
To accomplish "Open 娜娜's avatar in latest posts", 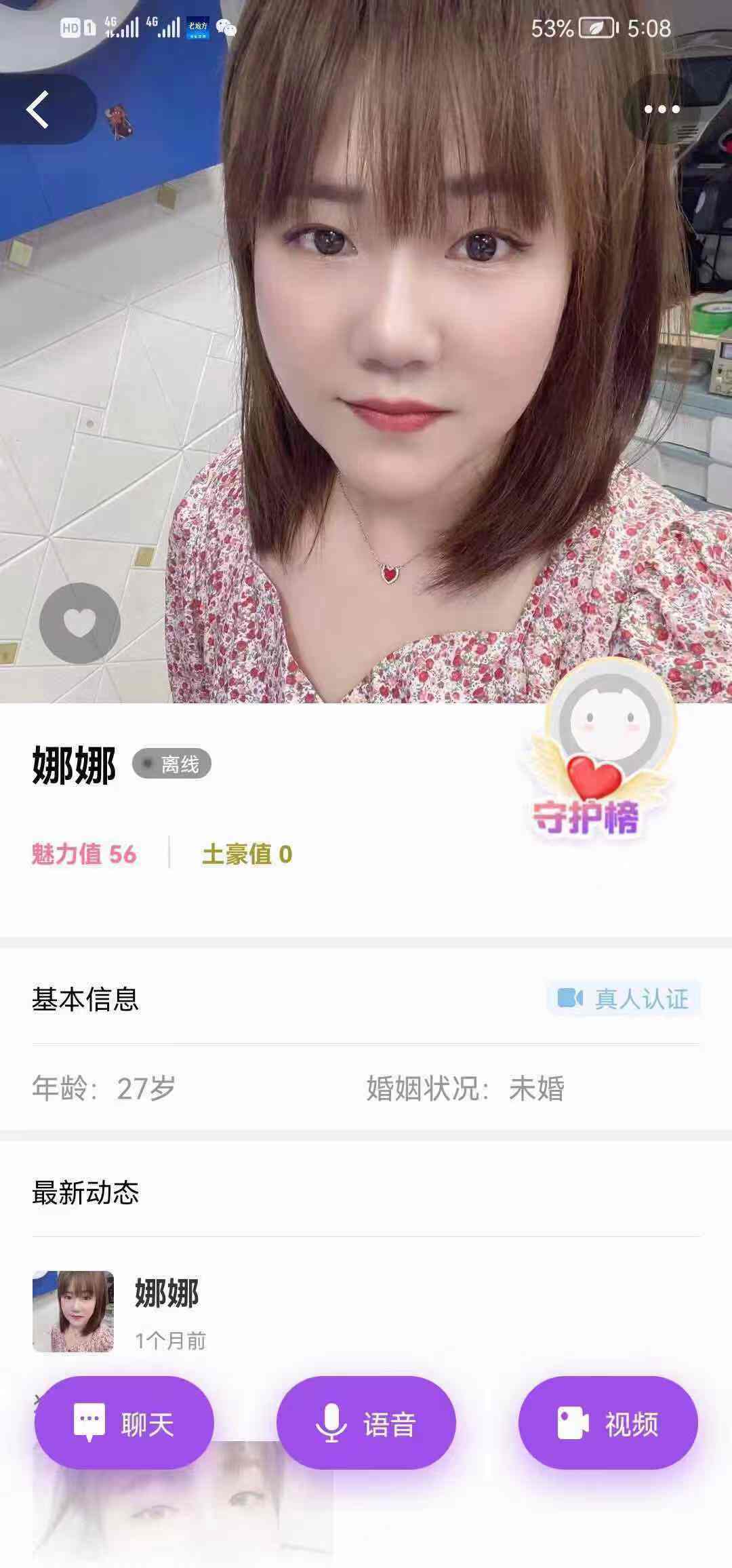I will [x=73, y=1311].
